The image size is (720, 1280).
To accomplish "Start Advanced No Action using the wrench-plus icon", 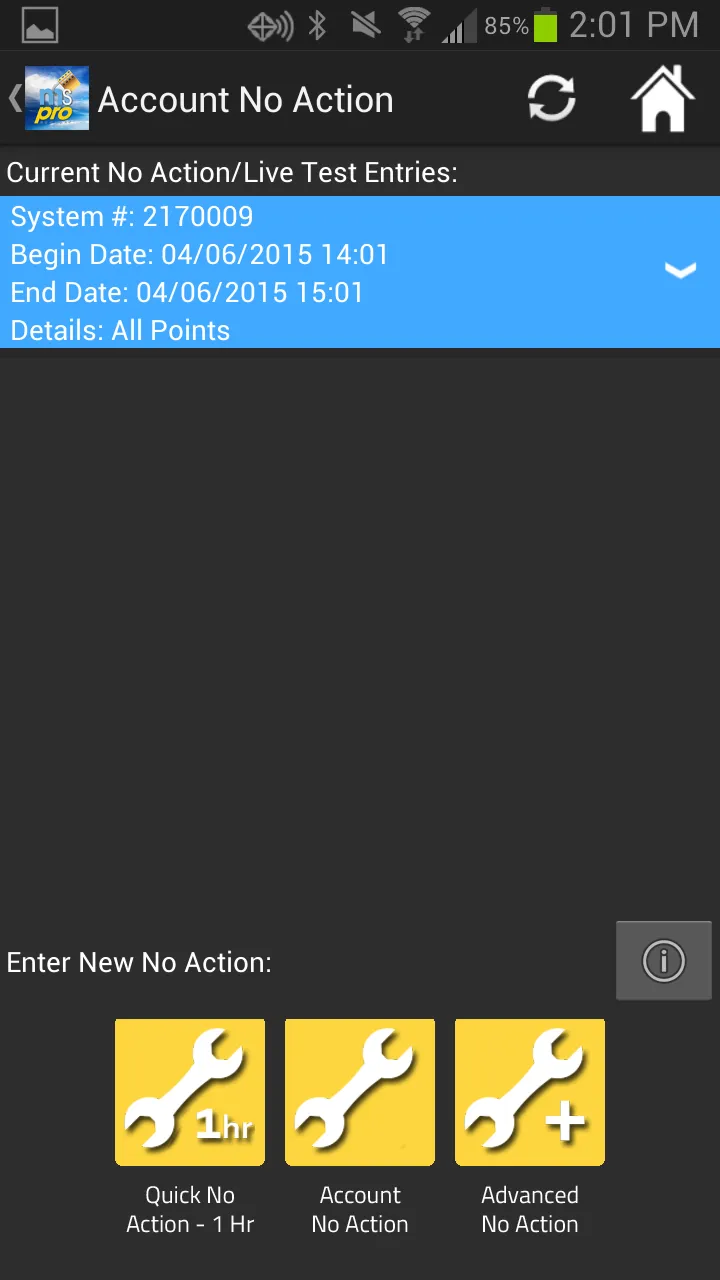I will click(530, 1092).
